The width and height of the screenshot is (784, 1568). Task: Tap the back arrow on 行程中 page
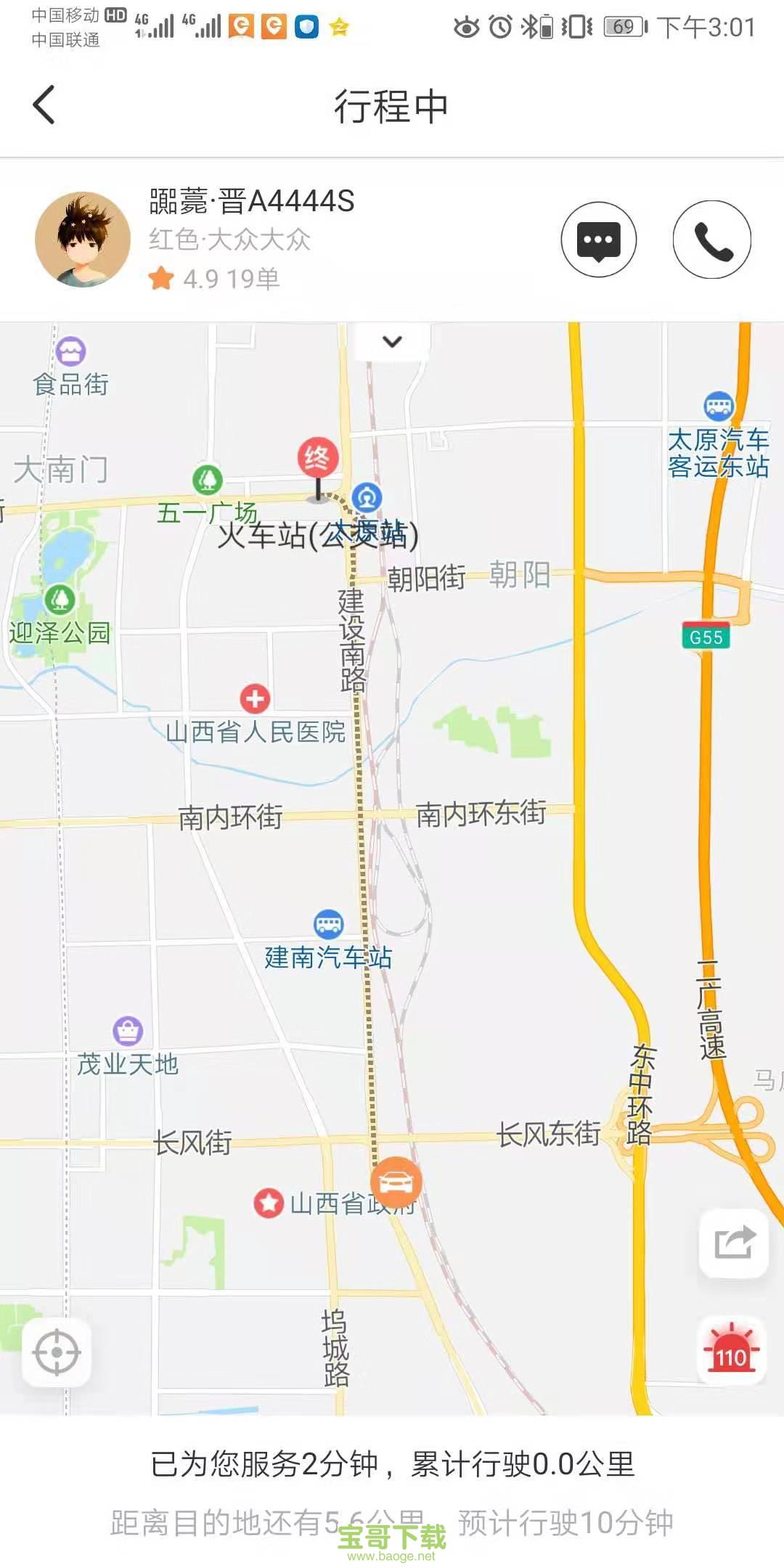tap(41, 105)
